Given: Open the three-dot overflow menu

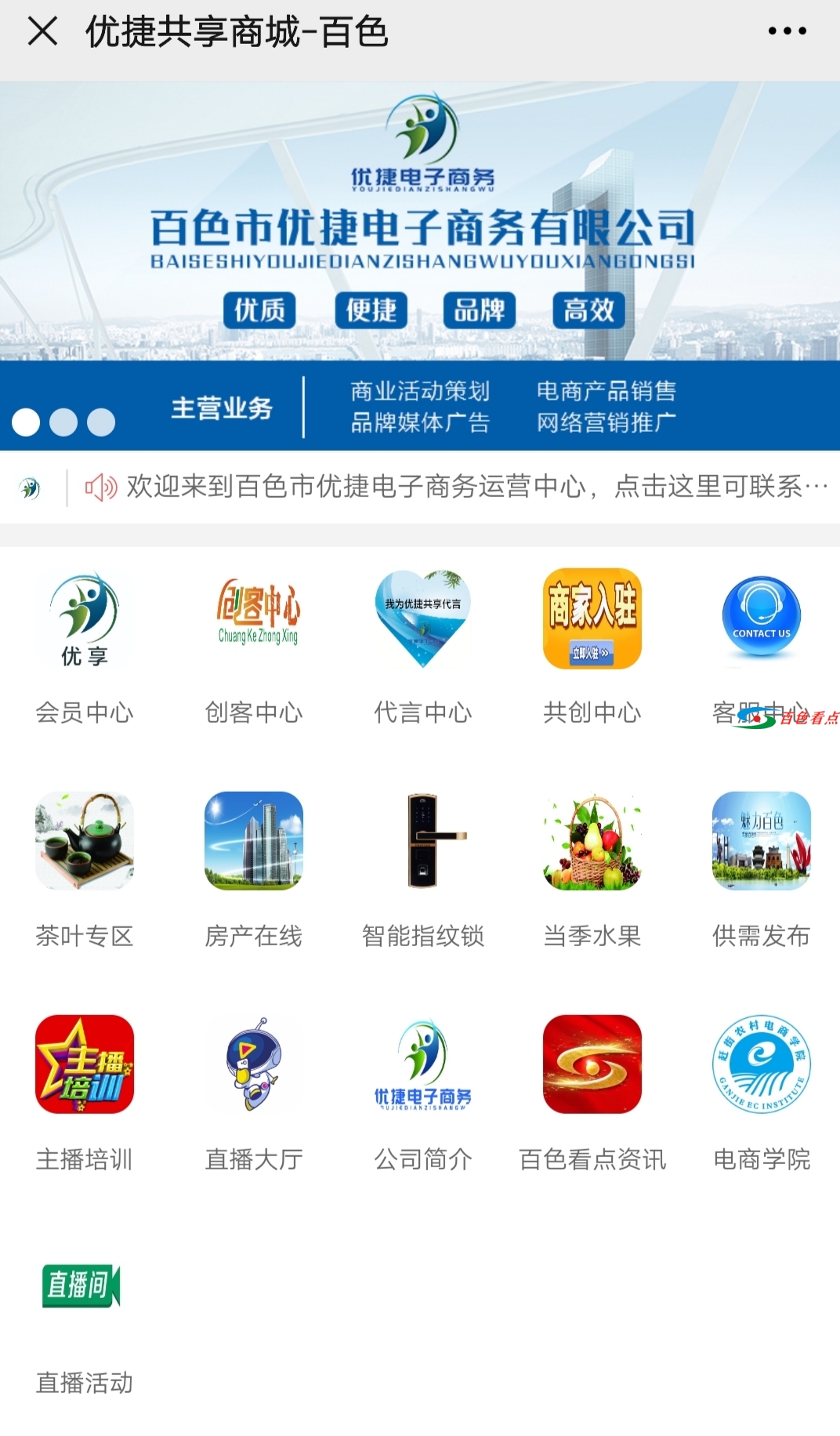Looking at the screenshot, I should [x=787, y=32].
